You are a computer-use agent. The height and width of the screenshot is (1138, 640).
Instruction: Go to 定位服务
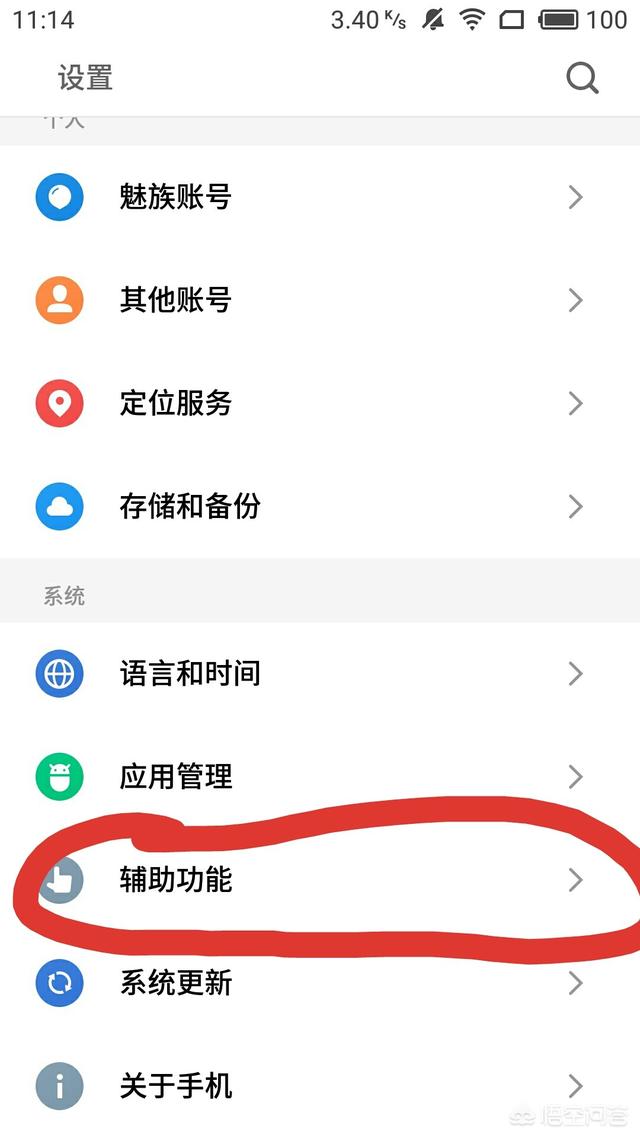[320, 403]
